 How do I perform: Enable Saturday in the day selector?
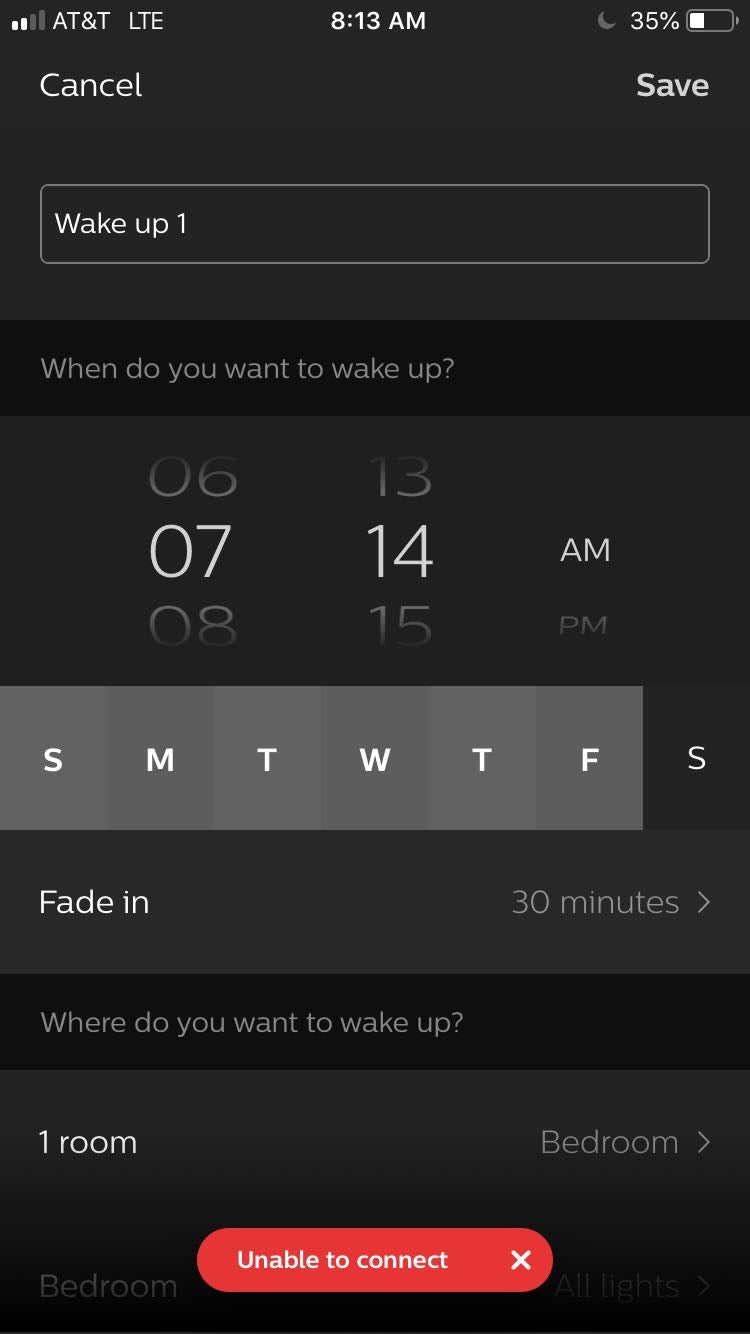pyautogui.click(x=697, y=758)
